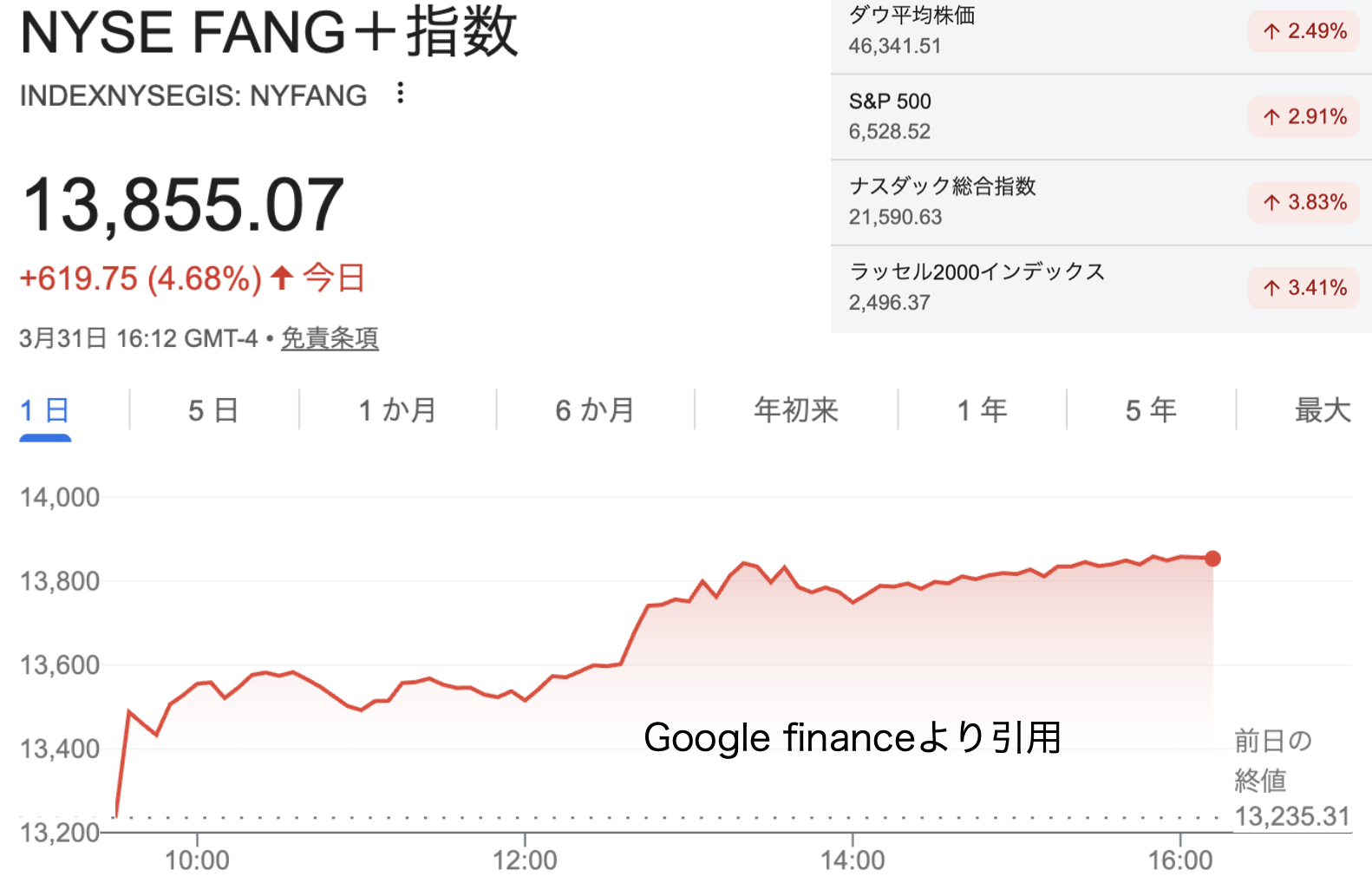Switch to the 年初来 chart range

(x=795, y=409)
